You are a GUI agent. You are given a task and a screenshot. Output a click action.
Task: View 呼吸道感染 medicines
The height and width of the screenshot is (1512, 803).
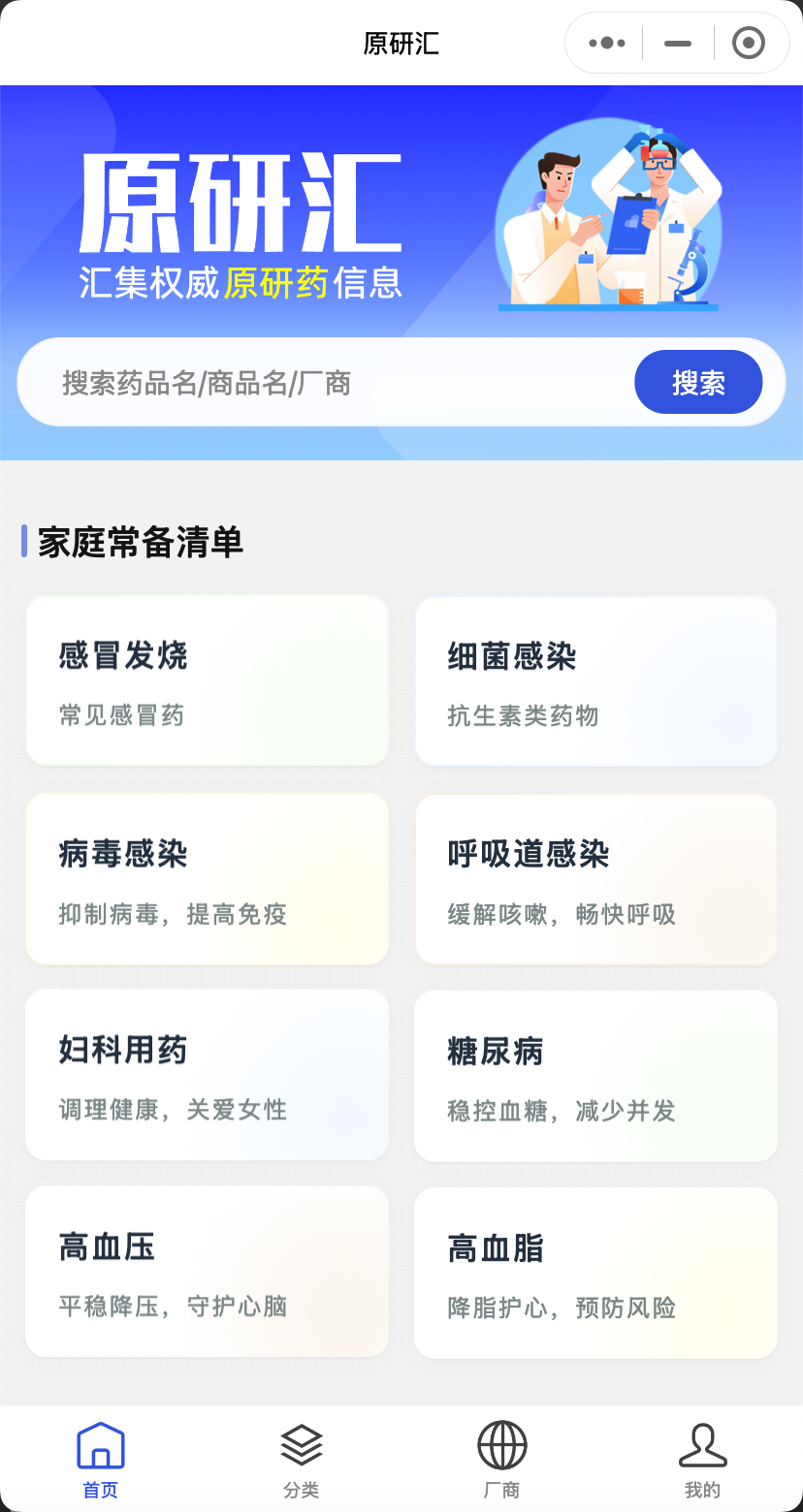tap(596, 879)
